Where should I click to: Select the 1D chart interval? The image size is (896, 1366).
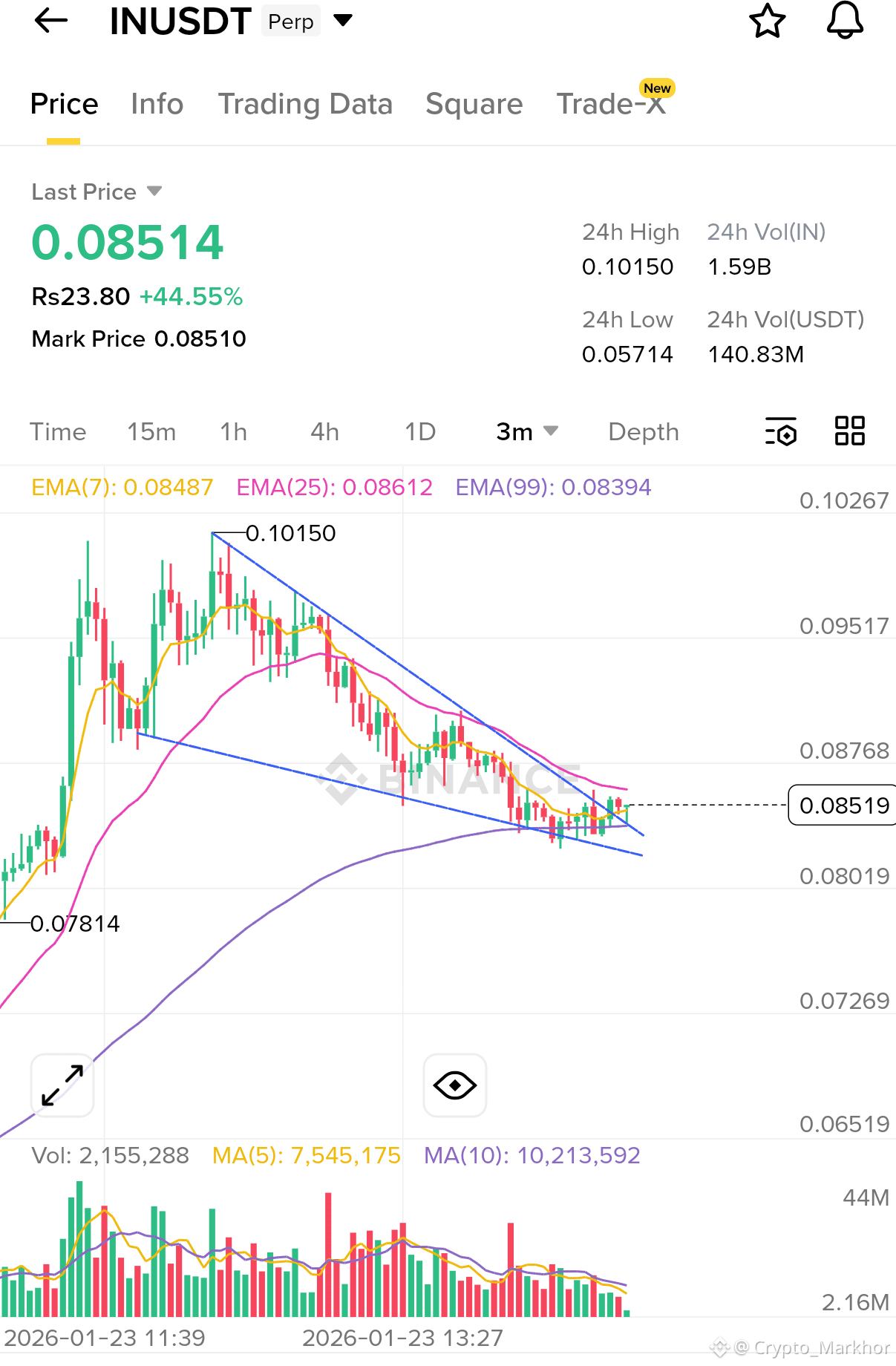click(419, 431)
